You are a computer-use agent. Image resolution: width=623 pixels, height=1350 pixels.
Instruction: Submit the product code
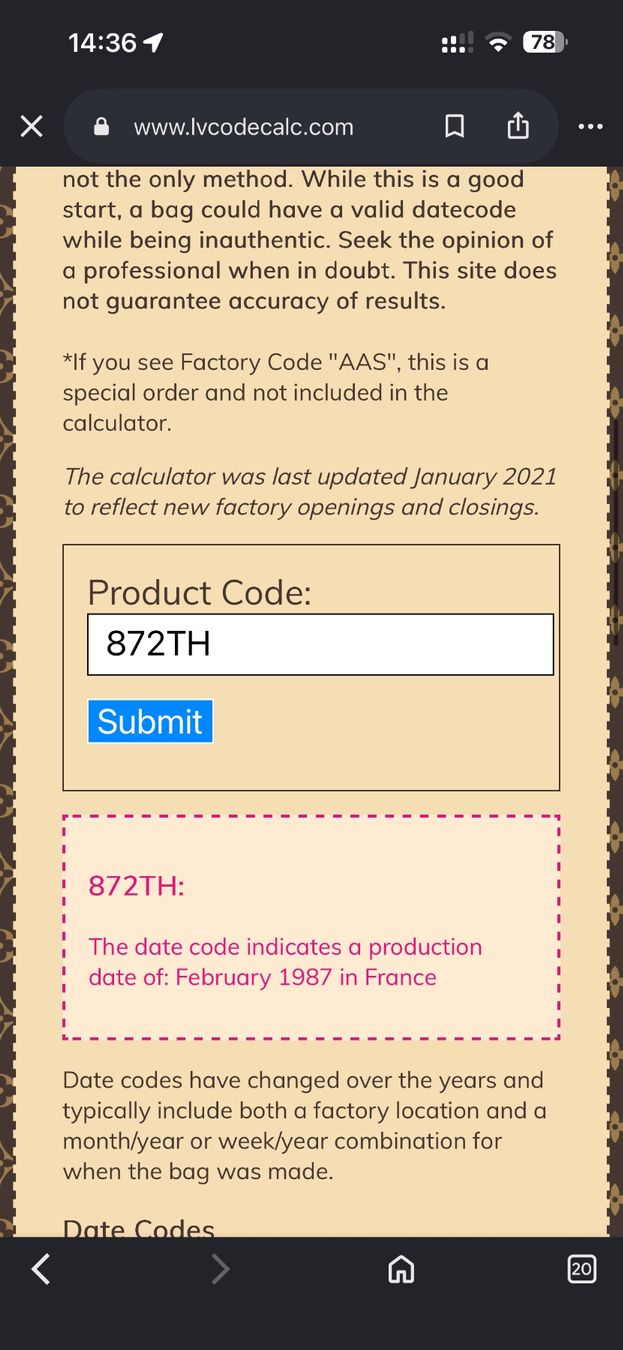tap(150, 721)
